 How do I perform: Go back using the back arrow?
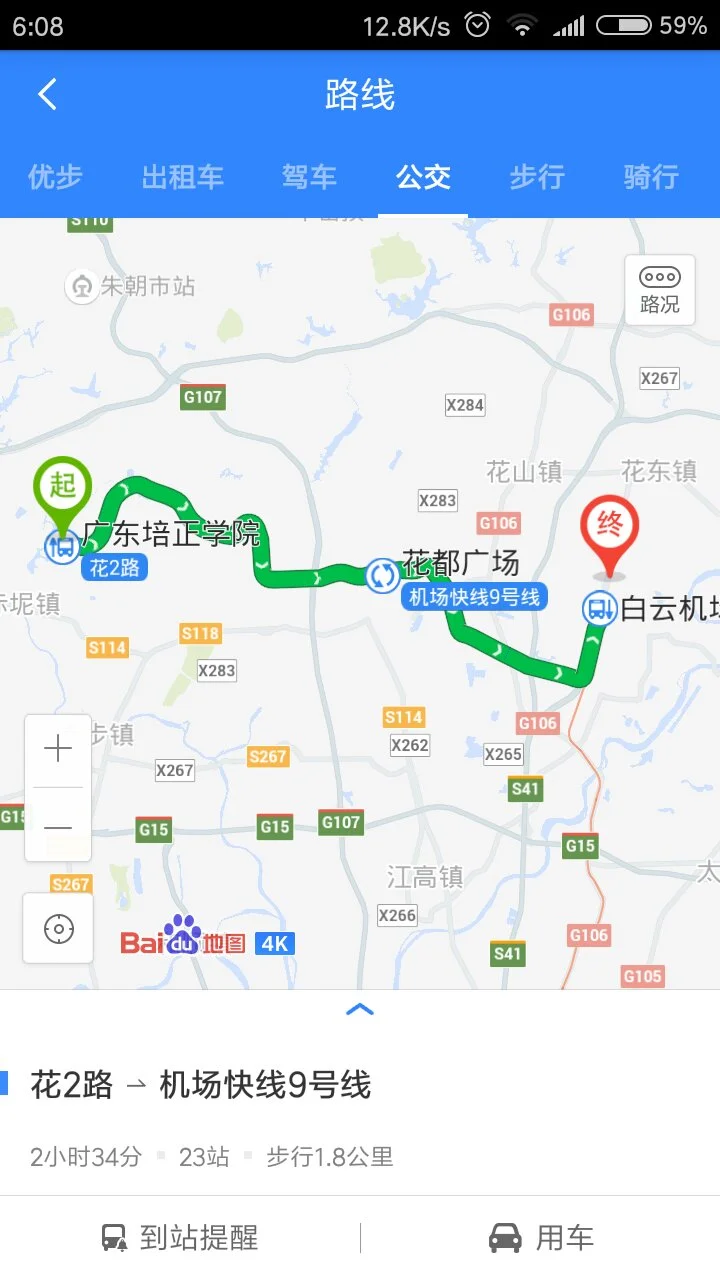pos(44,92)
